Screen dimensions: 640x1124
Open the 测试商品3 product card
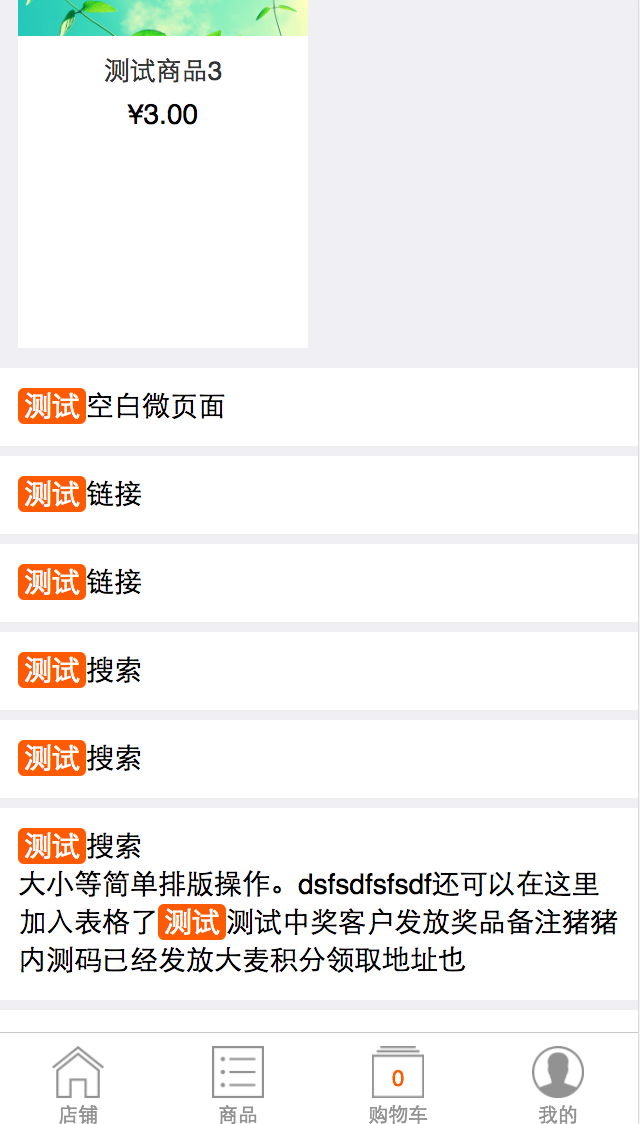pos(163,173)
